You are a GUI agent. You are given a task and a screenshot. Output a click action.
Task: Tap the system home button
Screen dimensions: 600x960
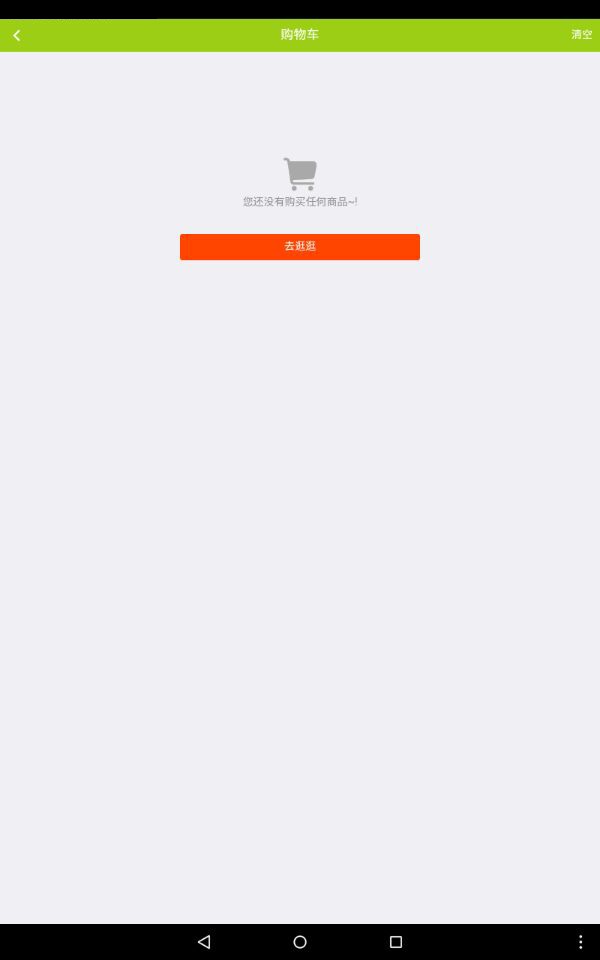300,942
